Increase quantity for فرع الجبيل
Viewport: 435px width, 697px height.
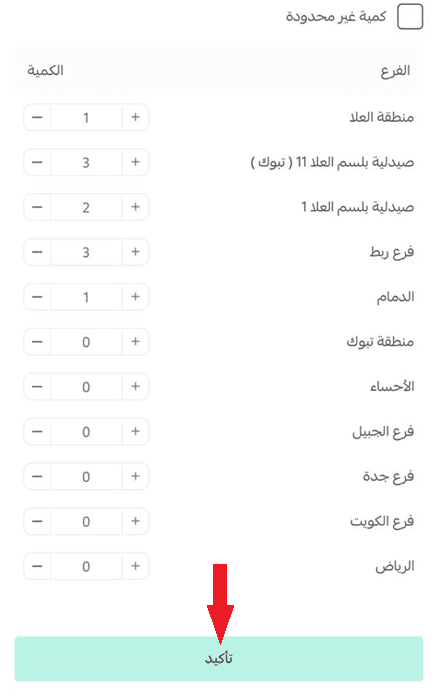(x=136, y=432)
